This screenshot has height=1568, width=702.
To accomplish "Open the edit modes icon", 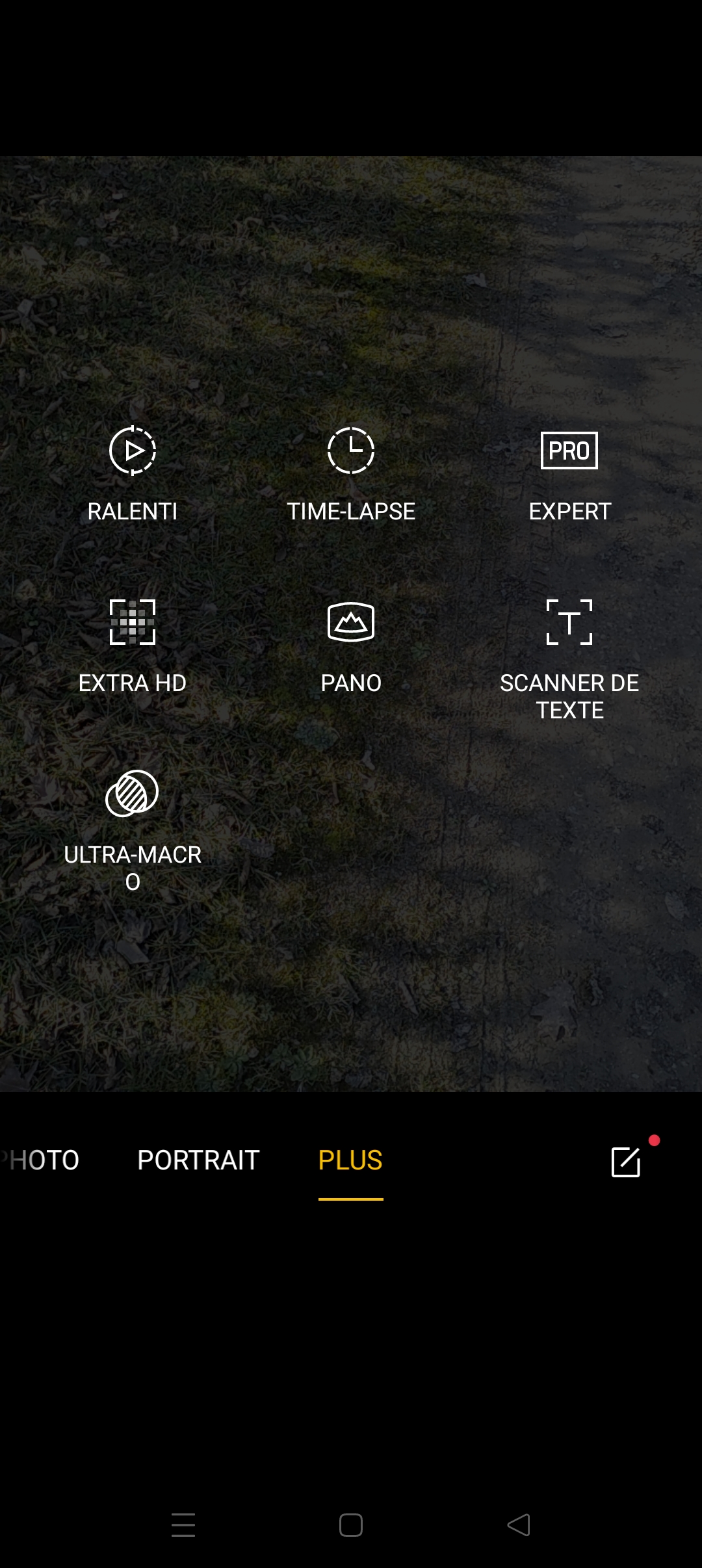I will click(627, 1162).
